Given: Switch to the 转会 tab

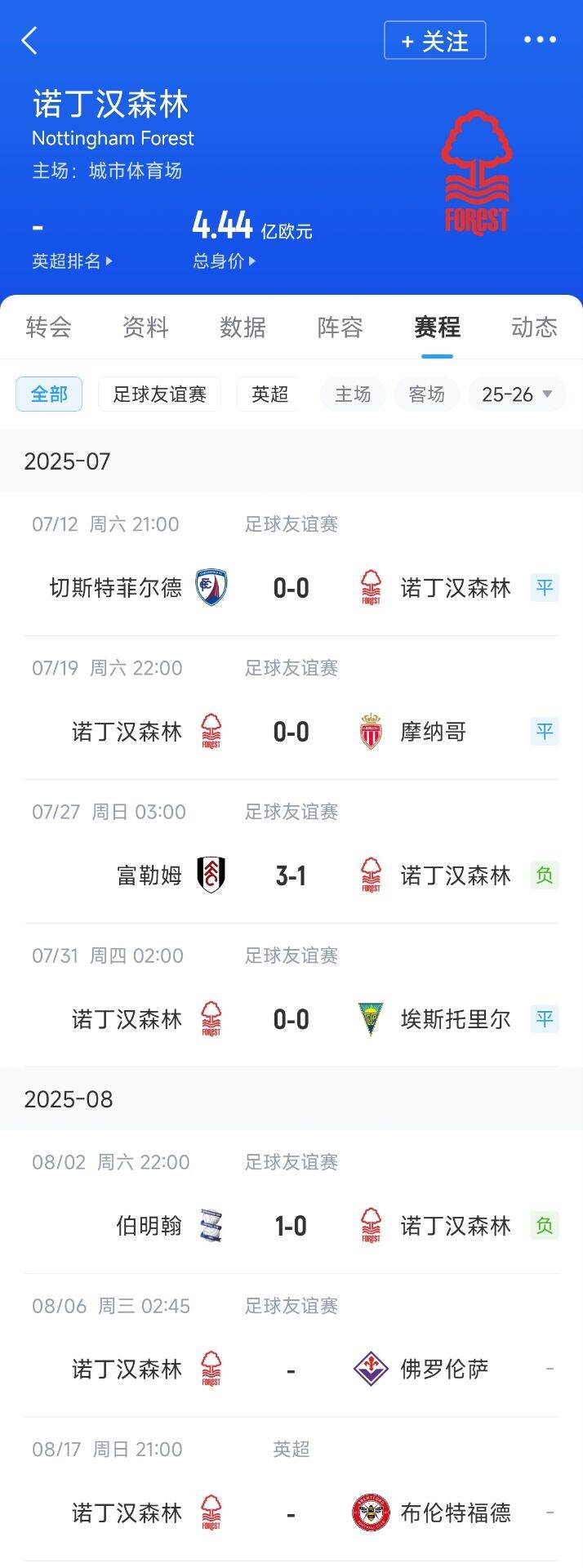Looking at the screenshot, I should (x=49, y=327).
